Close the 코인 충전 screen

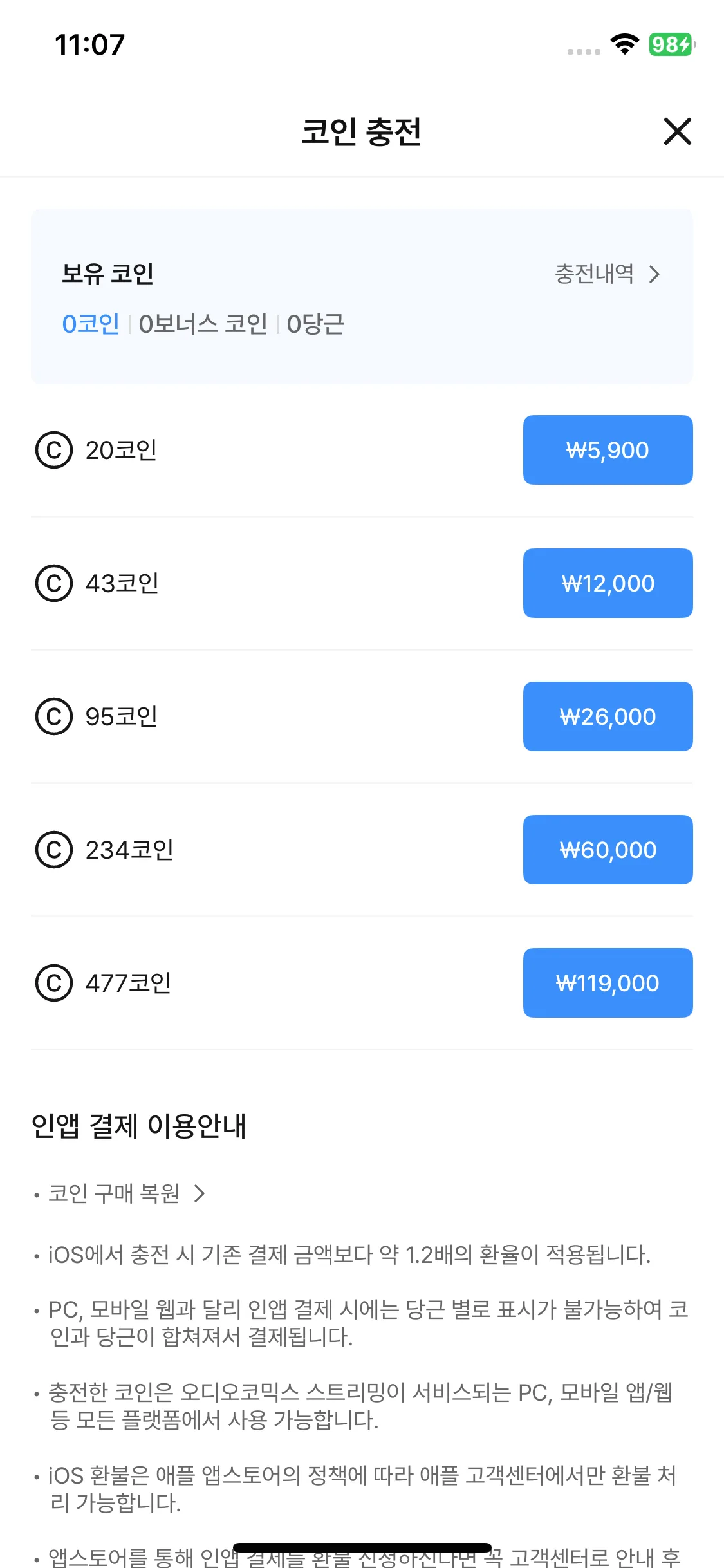point(677,131)
